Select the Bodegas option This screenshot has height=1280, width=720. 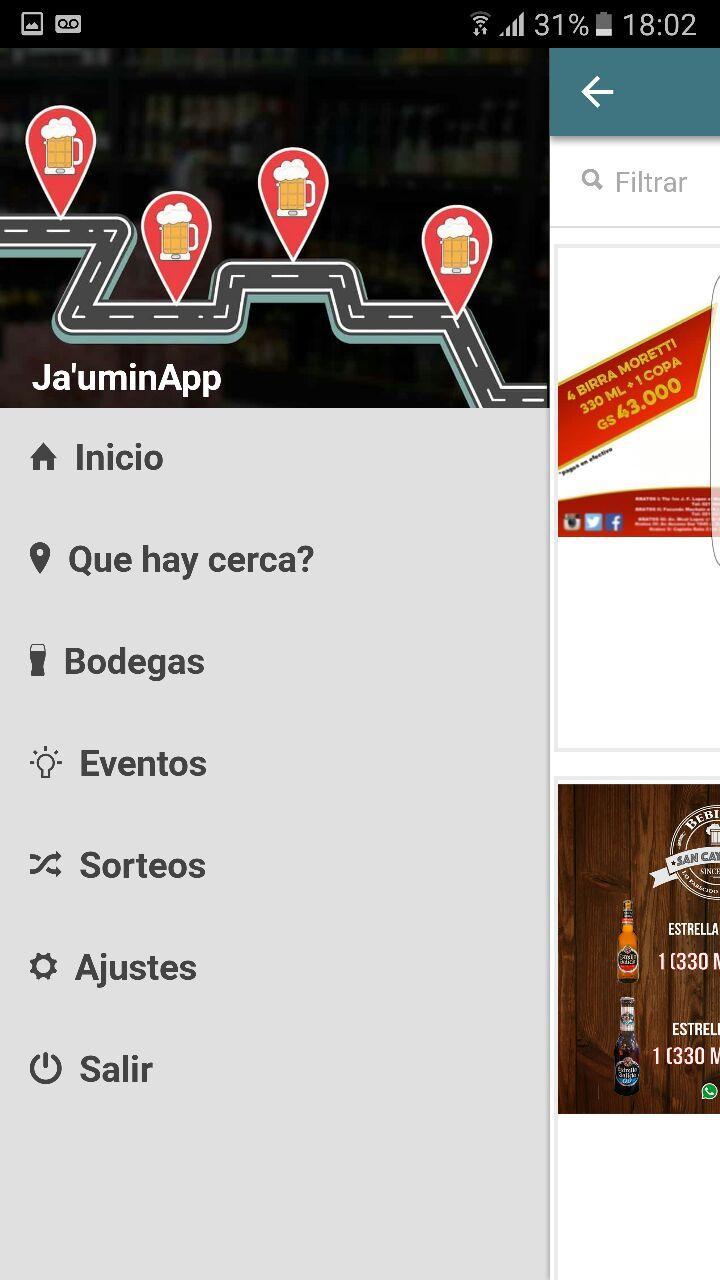[133, 660]
